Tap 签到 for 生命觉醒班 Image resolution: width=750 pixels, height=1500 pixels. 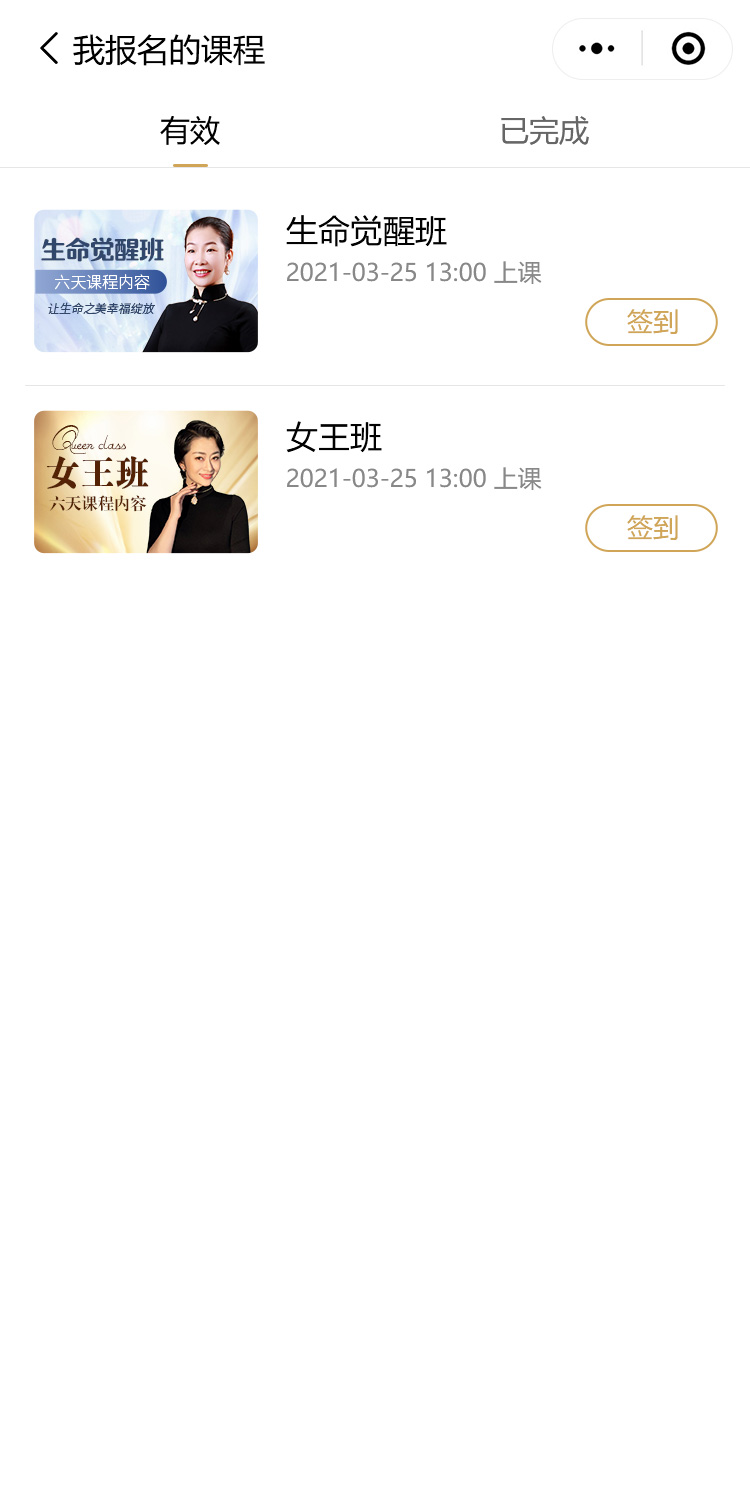pos(651,322)
